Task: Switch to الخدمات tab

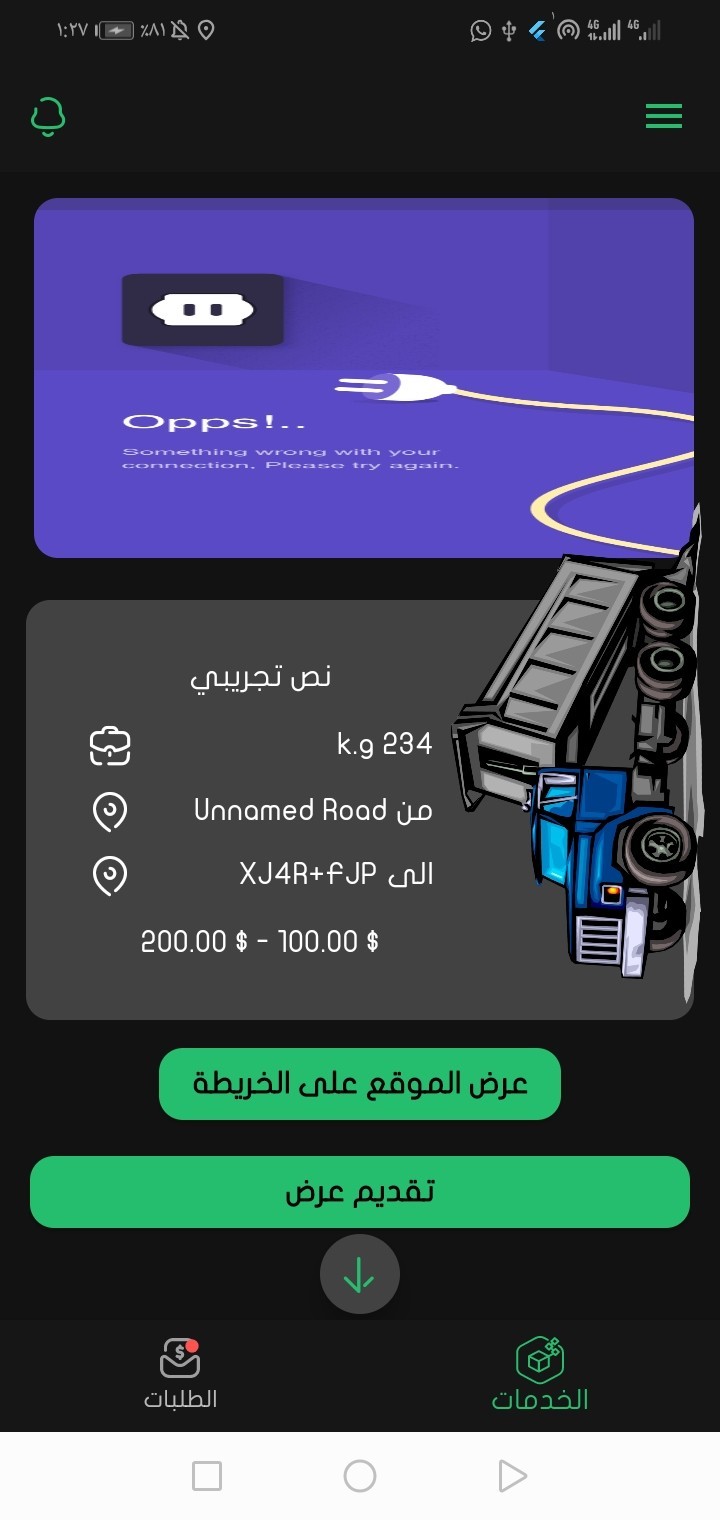Action: tap(540, 1374)
